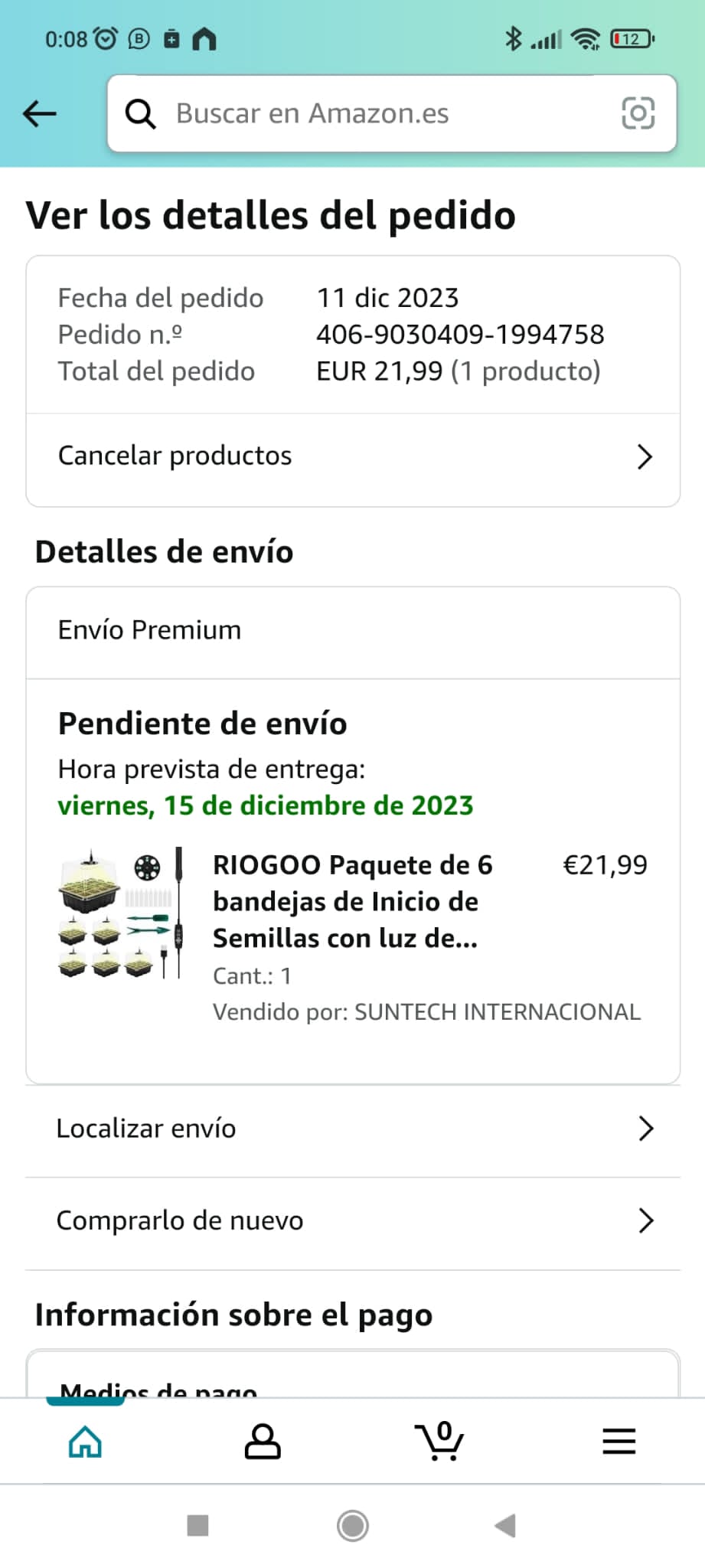Go back using the top-left arrow
Image resolution: width=705 pixels, height=1568 pixels.
(x=40, y=114)
